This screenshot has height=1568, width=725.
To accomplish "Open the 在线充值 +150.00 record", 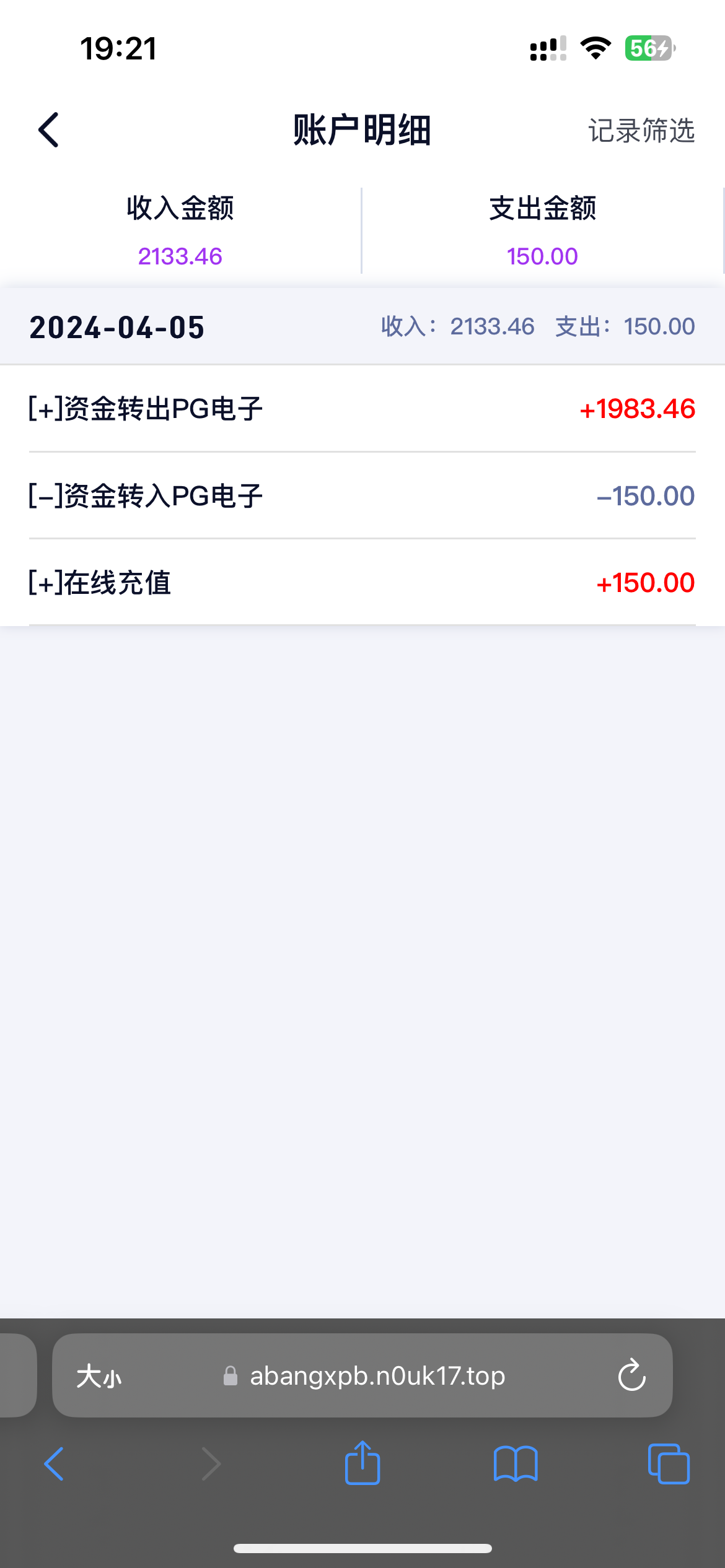I will point(362,583).
